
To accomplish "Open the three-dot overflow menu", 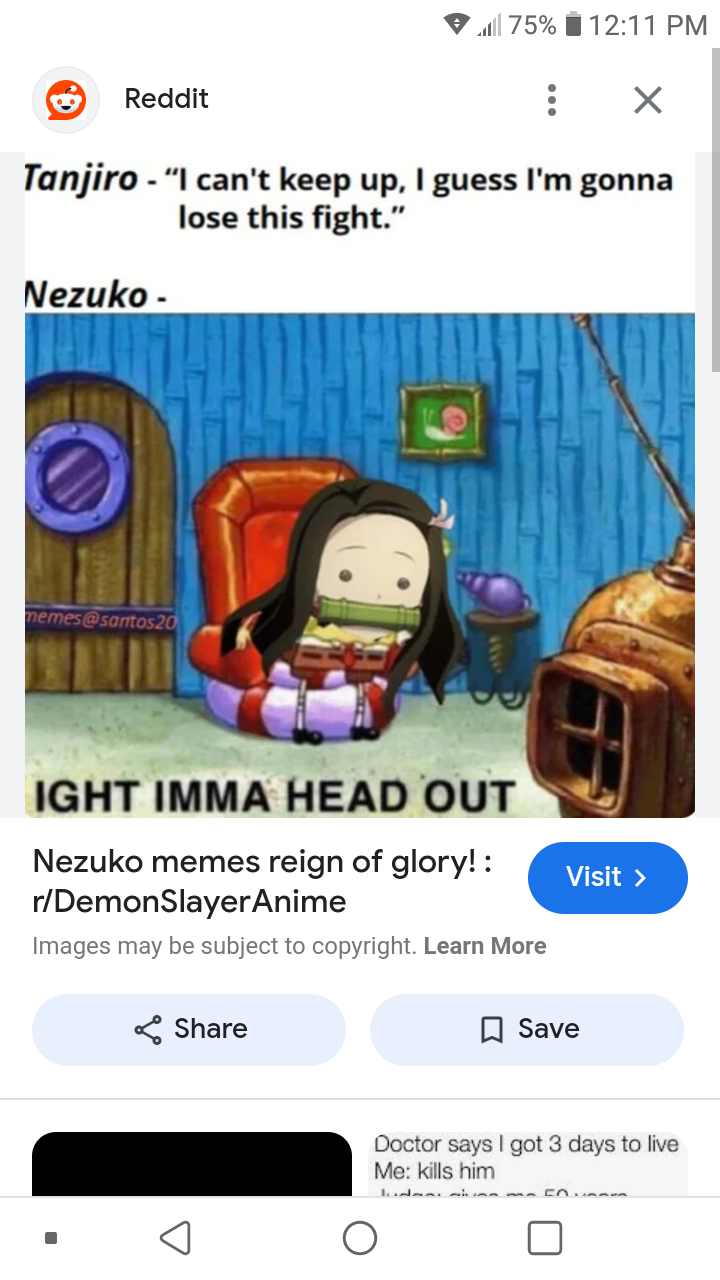I will point(551,100).
